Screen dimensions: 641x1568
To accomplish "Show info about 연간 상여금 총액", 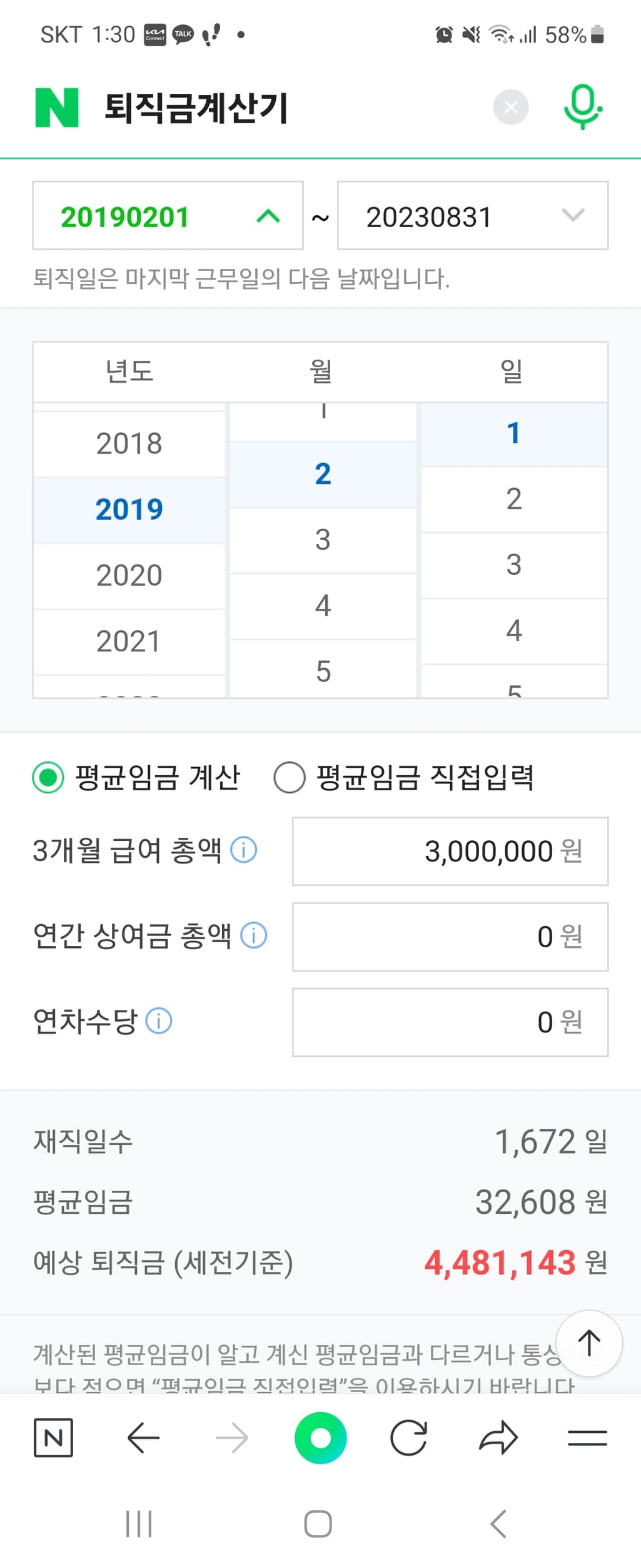I will (254, 935).
